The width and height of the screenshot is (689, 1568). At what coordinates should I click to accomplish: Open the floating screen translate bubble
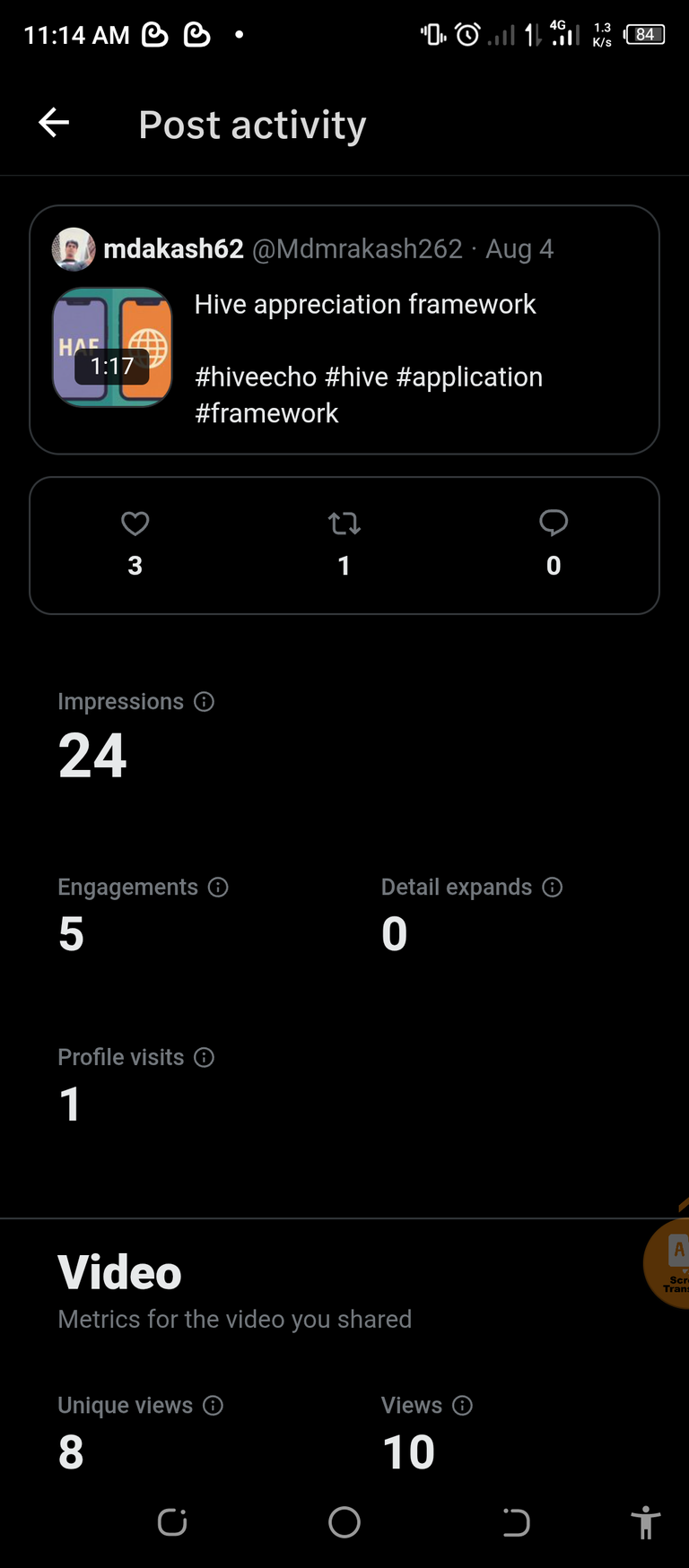point(668,1262)
